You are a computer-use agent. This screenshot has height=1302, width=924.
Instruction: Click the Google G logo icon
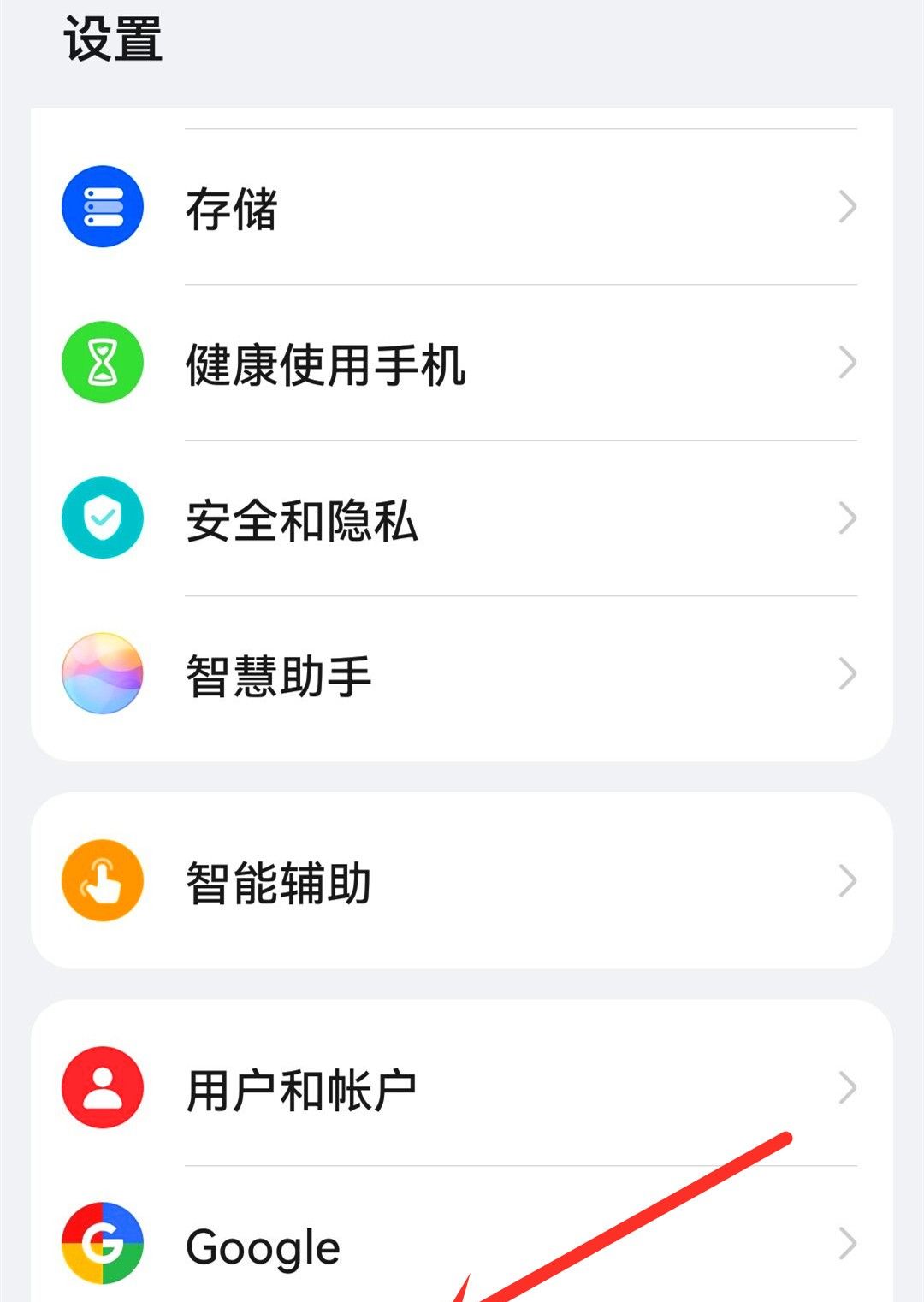point(103,1245)
